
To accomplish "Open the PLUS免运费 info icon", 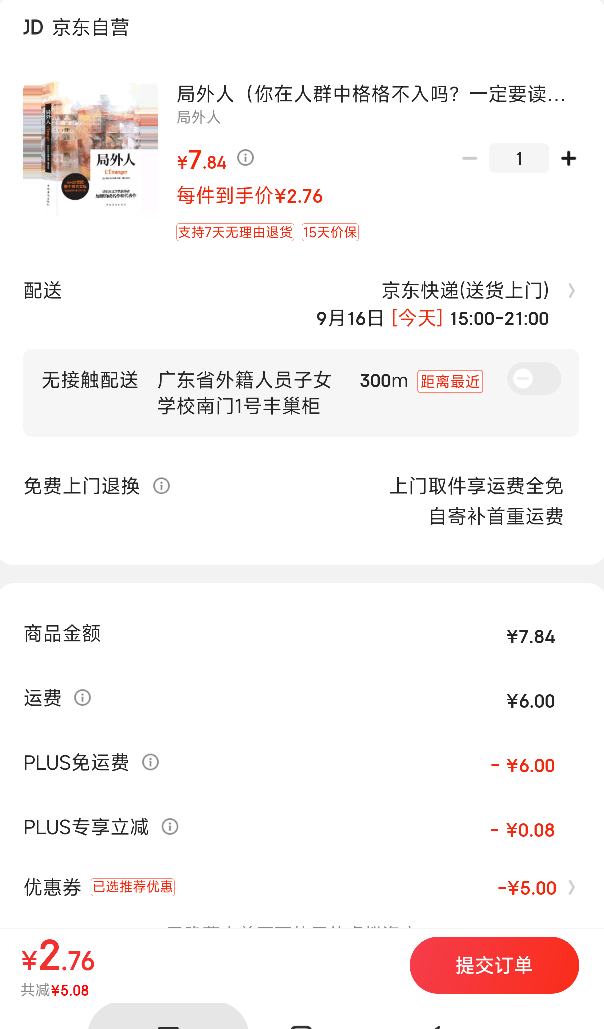I will coord(151,762).
